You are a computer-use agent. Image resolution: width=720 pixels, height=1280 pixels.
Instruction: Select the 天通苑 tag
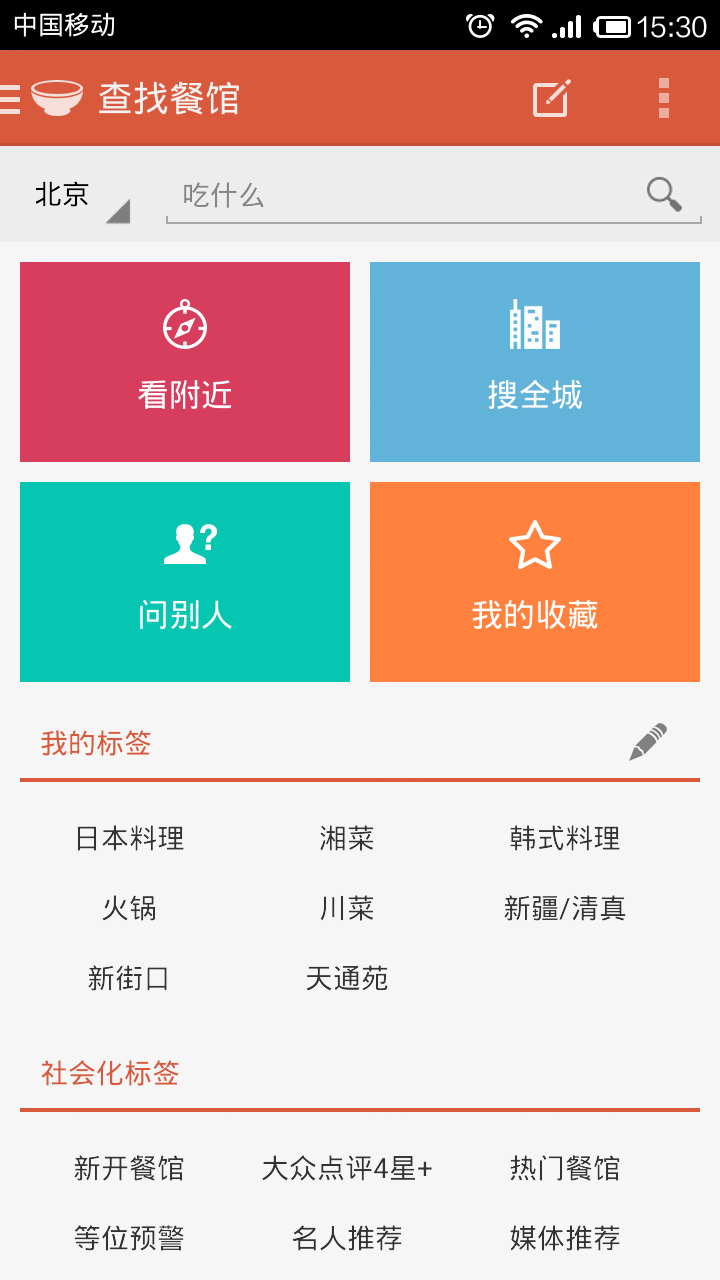point(347,978)
